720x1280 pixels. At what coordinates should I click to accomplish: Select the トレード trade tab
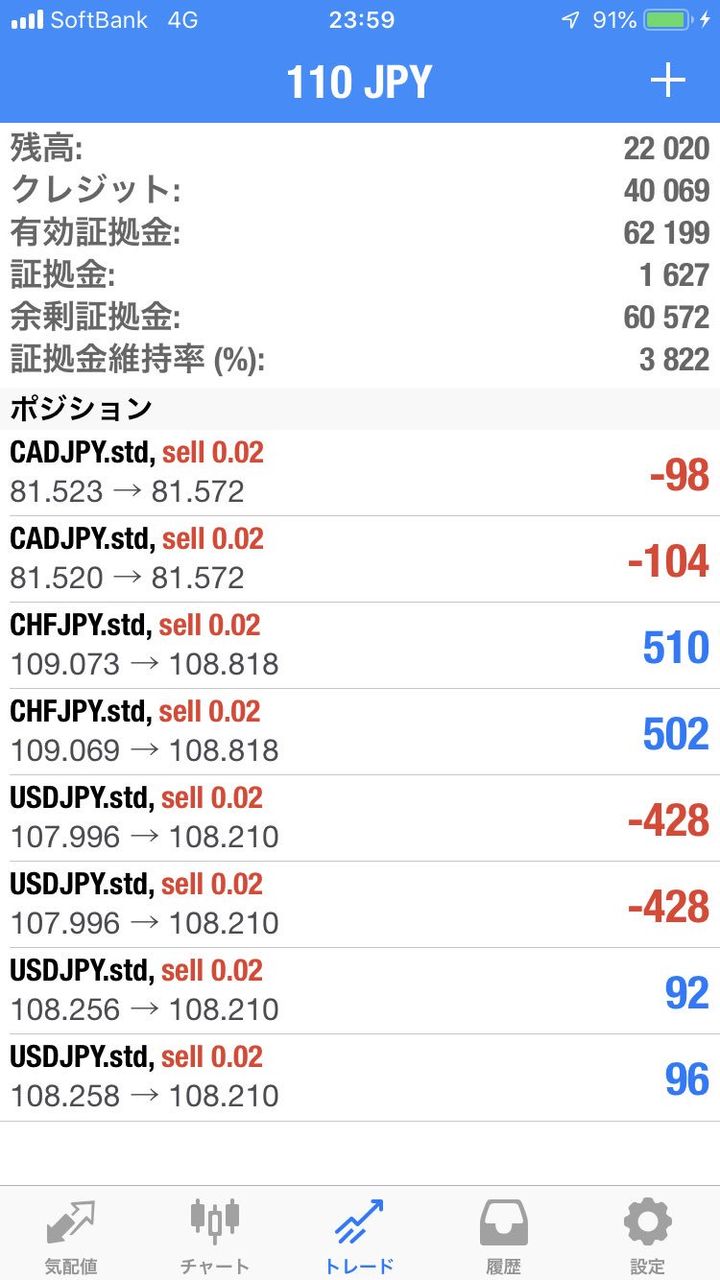point(359,1235)
